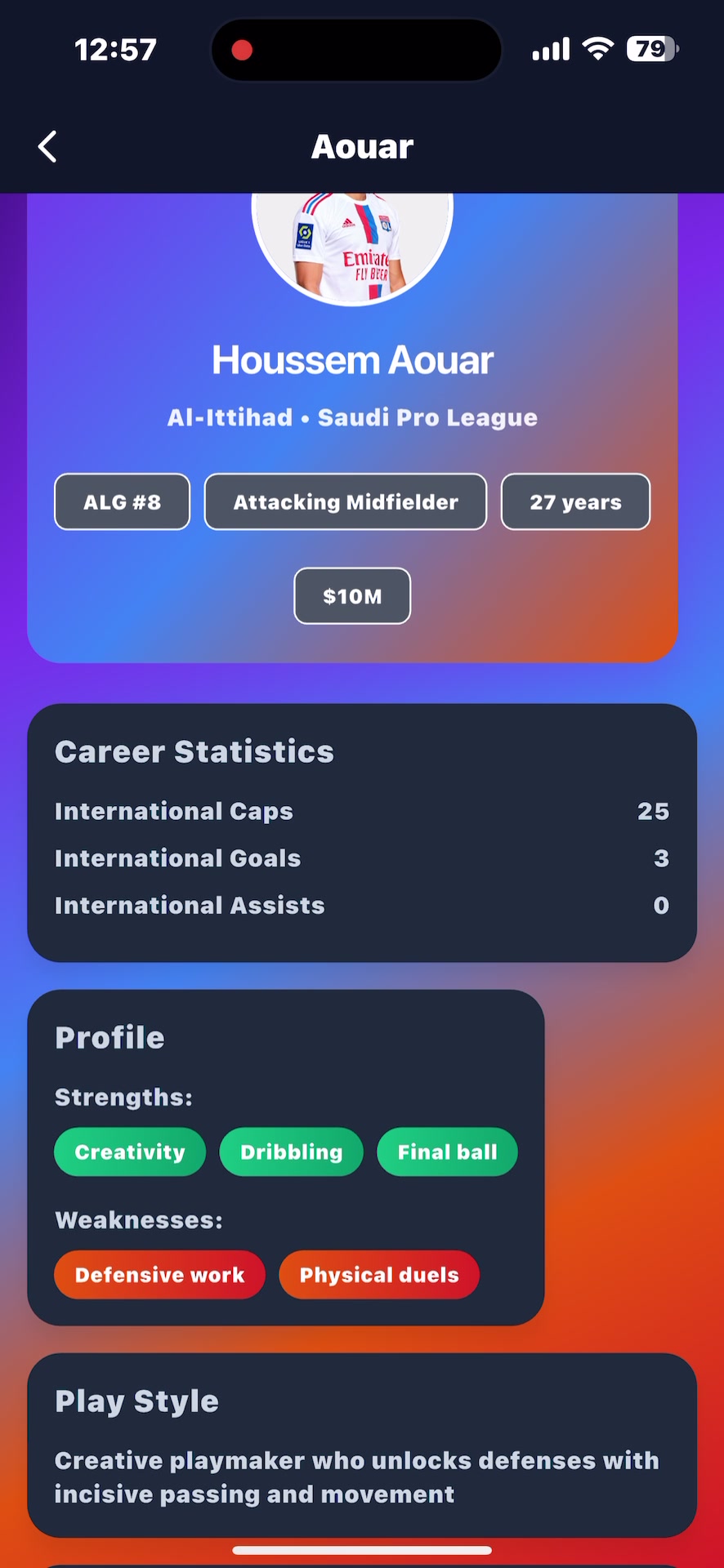Tap the Dribbling strength pill
Viewport: 724px width, 1568px height.
click(291, 1151)
